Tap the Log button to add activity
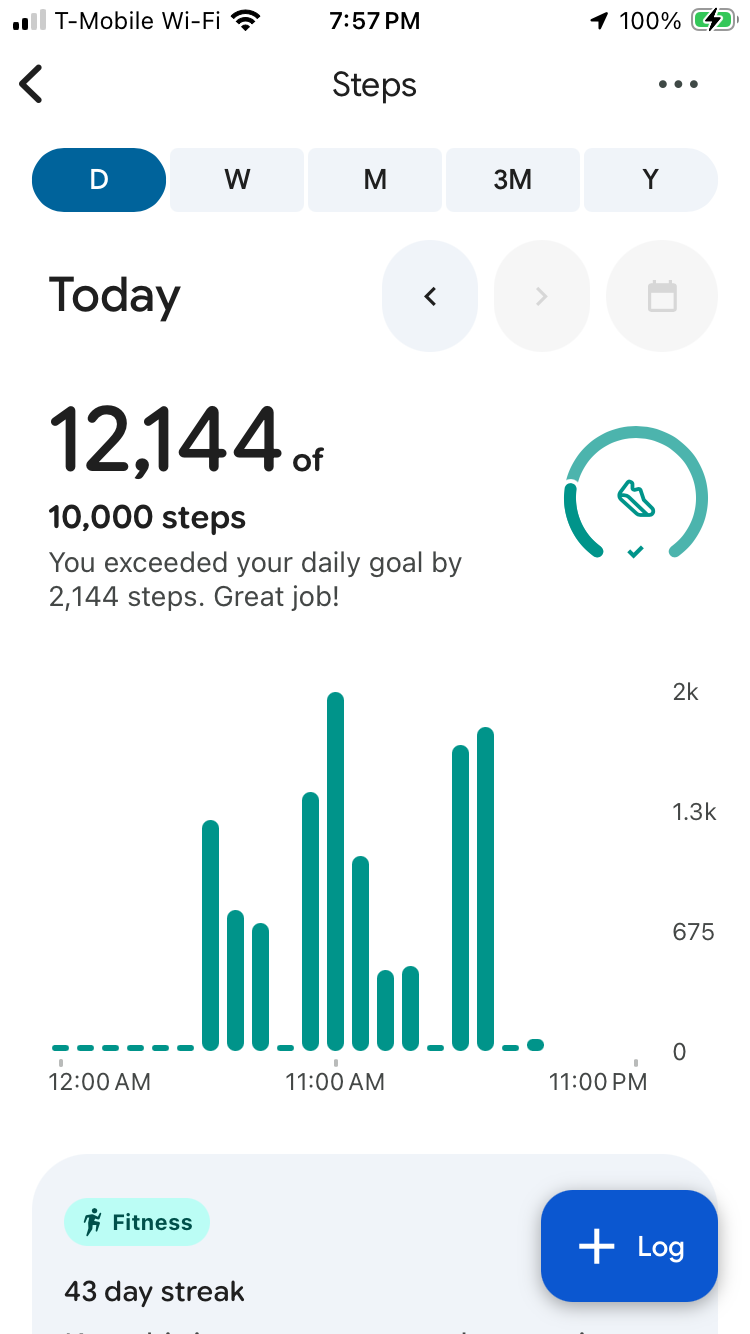Screen dimensions: 750x1334 pyautogui.click(x=629, y=1246)
